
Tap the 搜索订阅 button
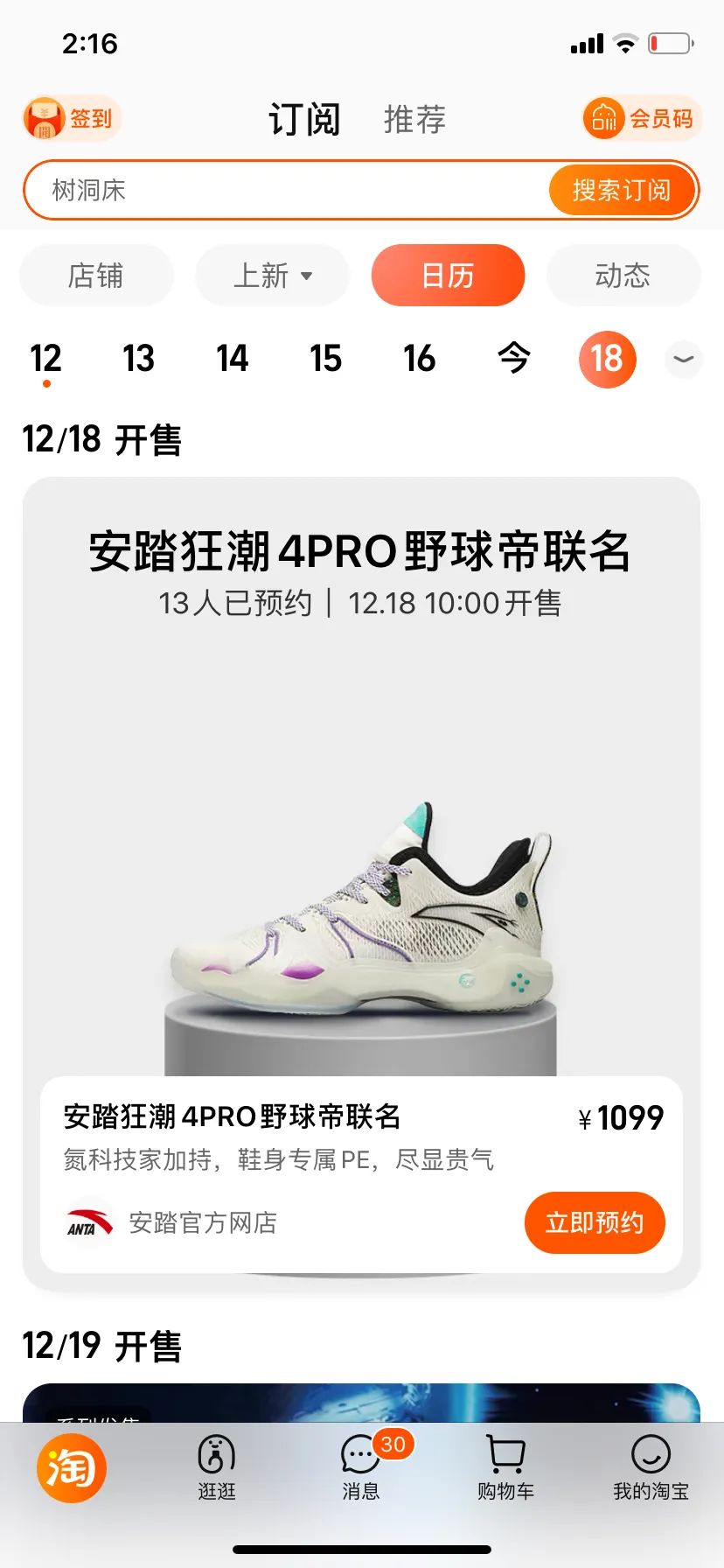[622, 190]
